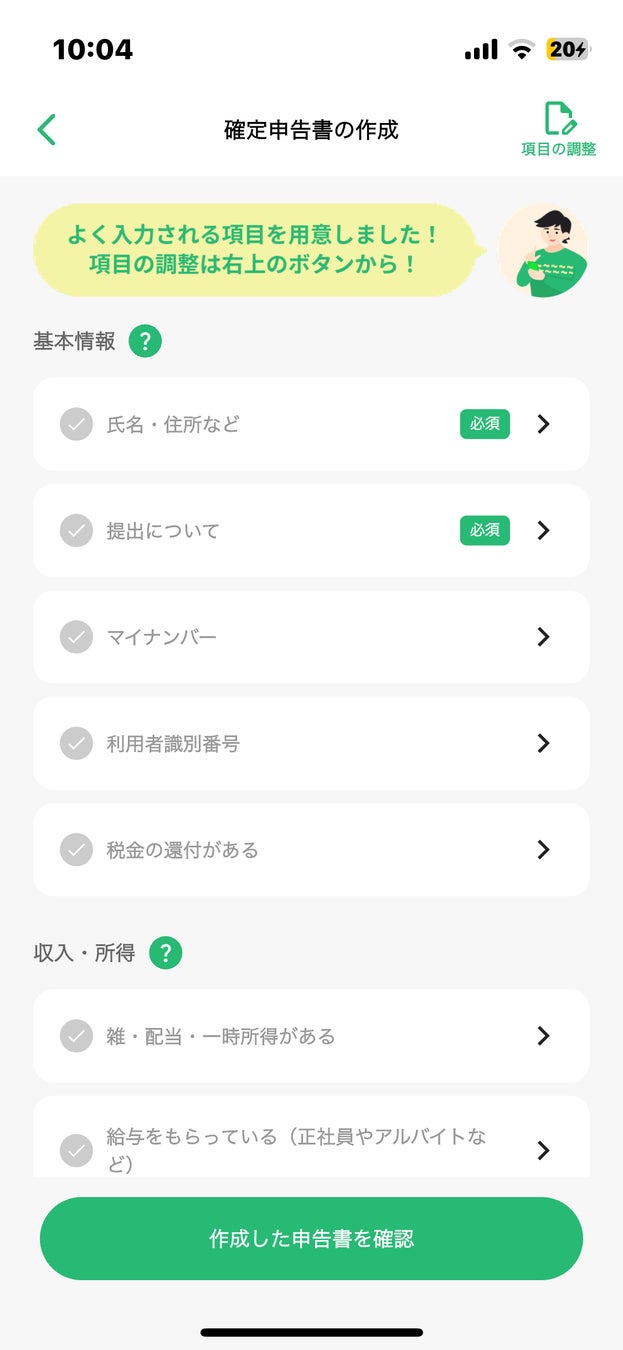
Task: Open the 税金の還付がある row
Action: (311, 850)
